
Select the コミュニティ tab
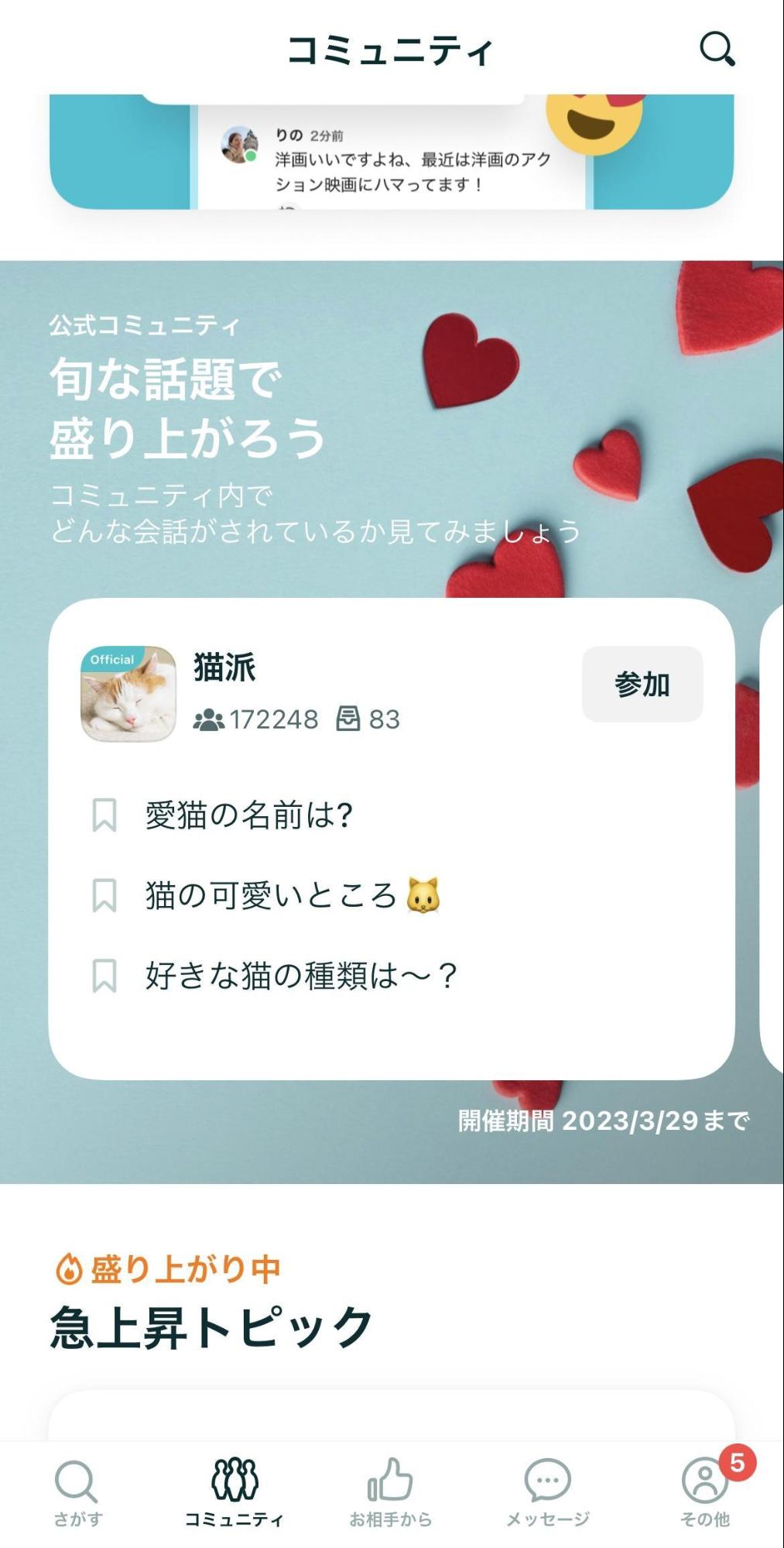tap(235, 1493)
